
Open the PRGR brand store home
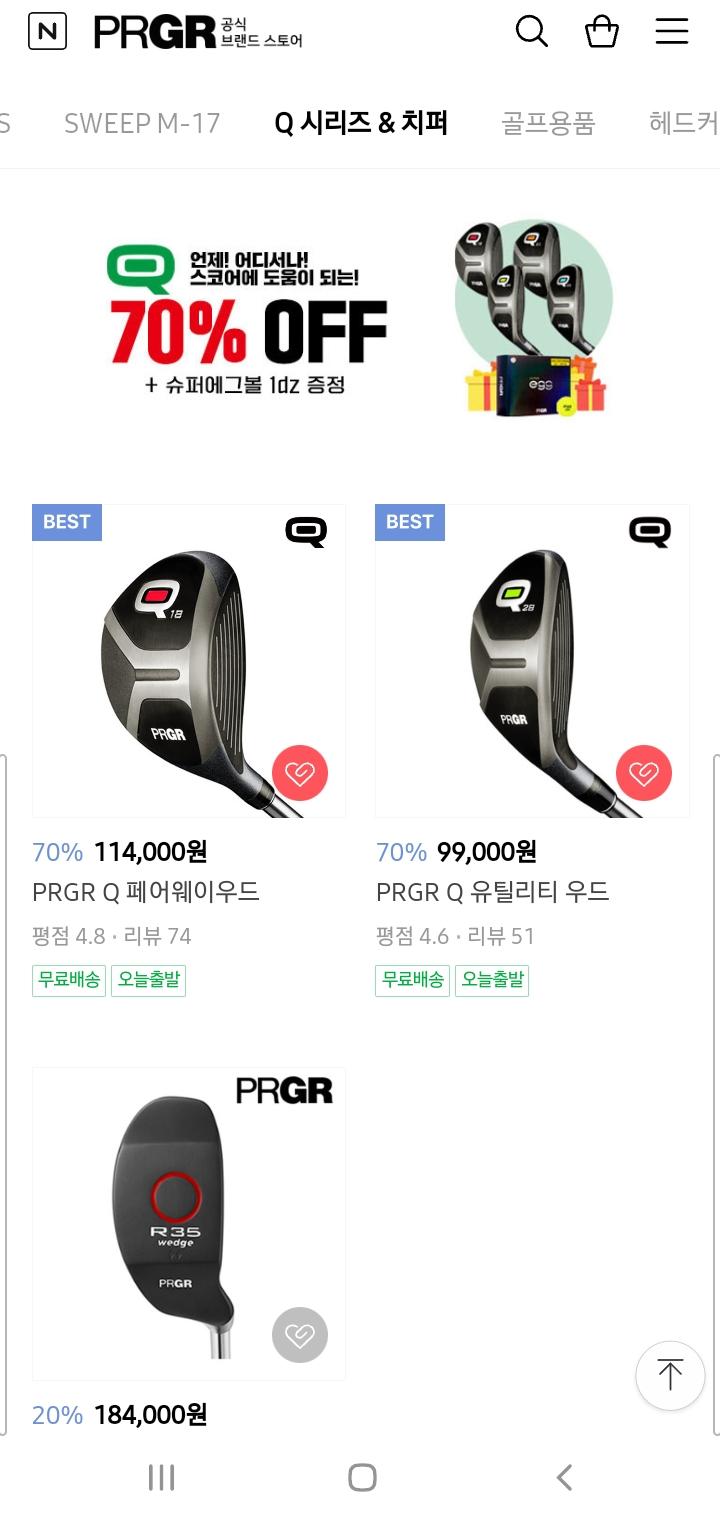198,32
